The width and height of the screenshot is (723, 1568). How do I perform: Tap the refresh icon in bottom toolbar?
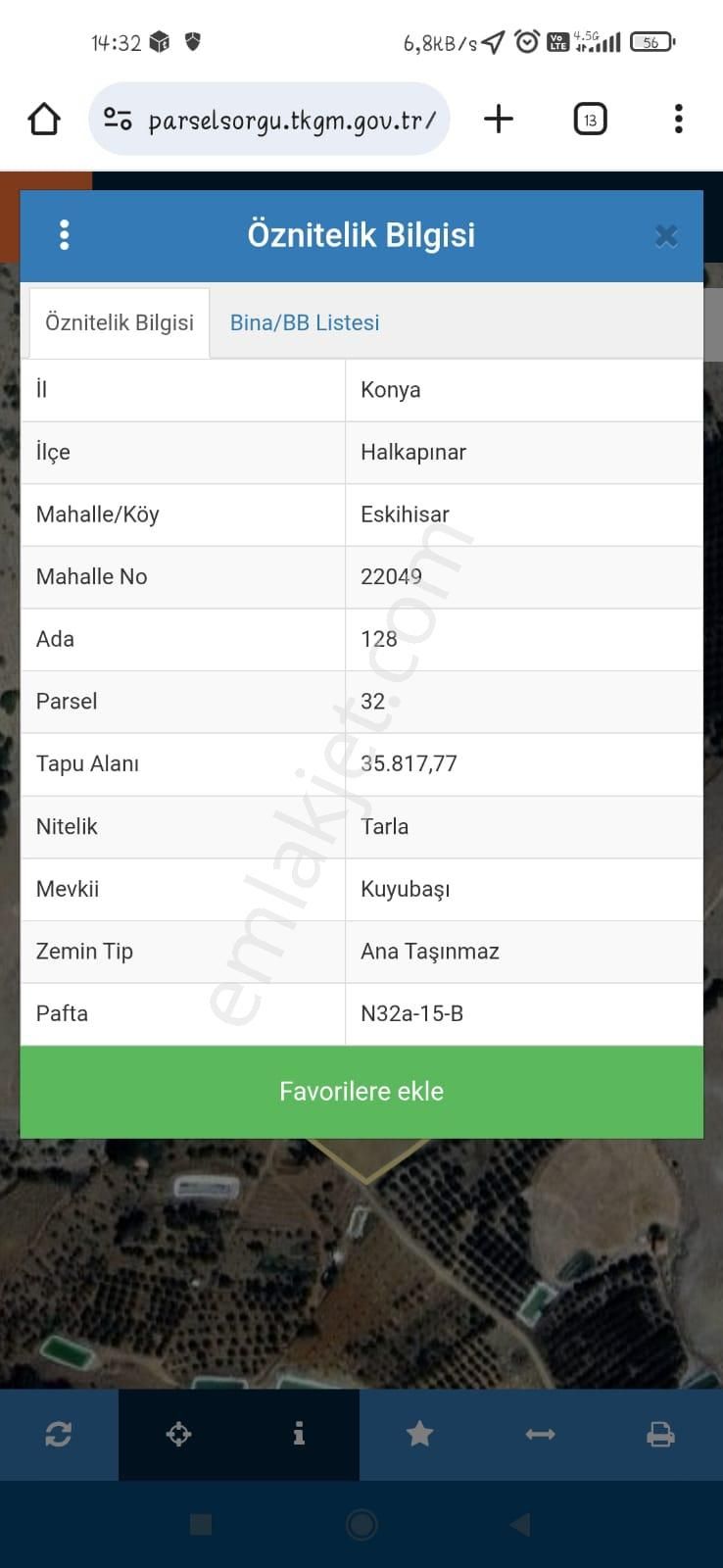click(x=59, y=1435)
